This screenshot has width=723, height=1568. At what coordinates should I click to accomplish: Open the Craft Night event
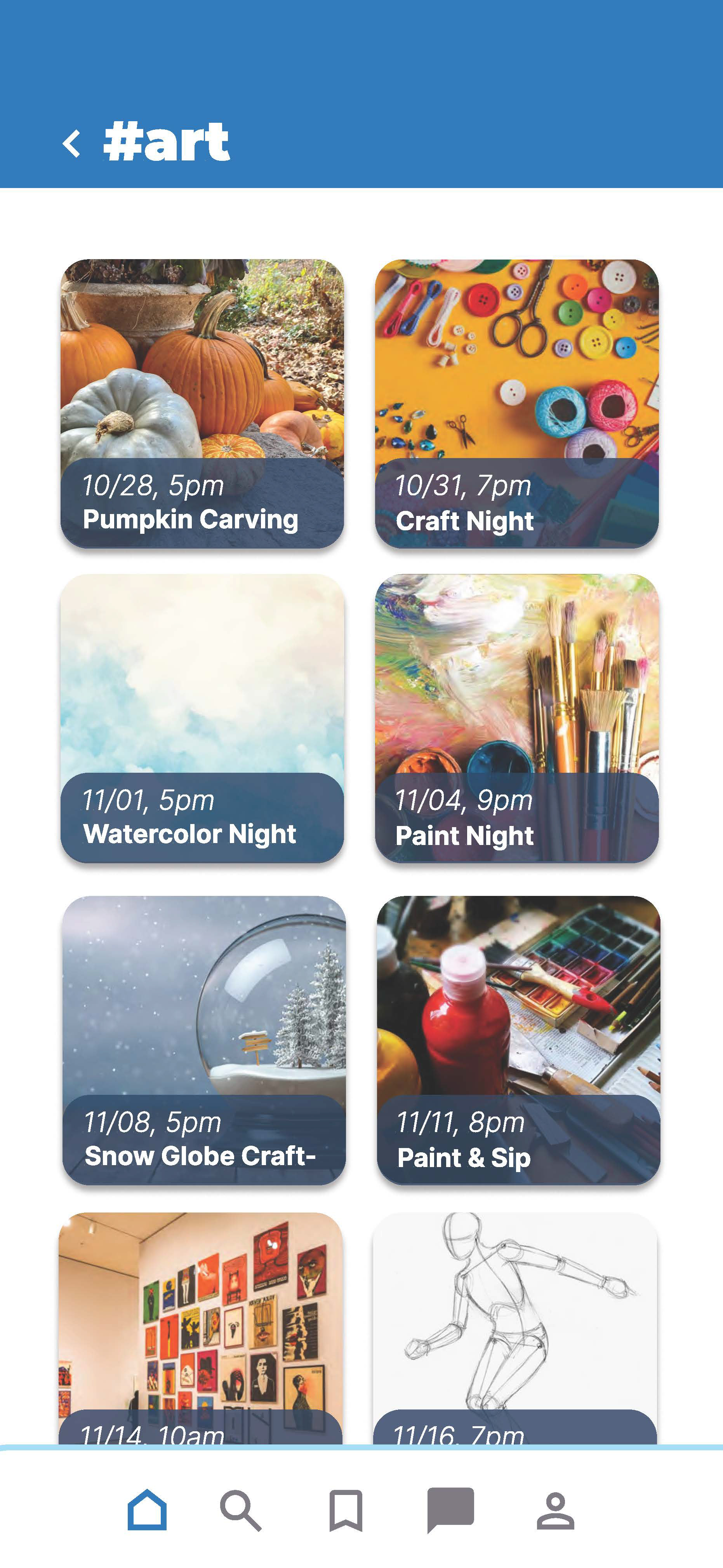coord(516,404)
